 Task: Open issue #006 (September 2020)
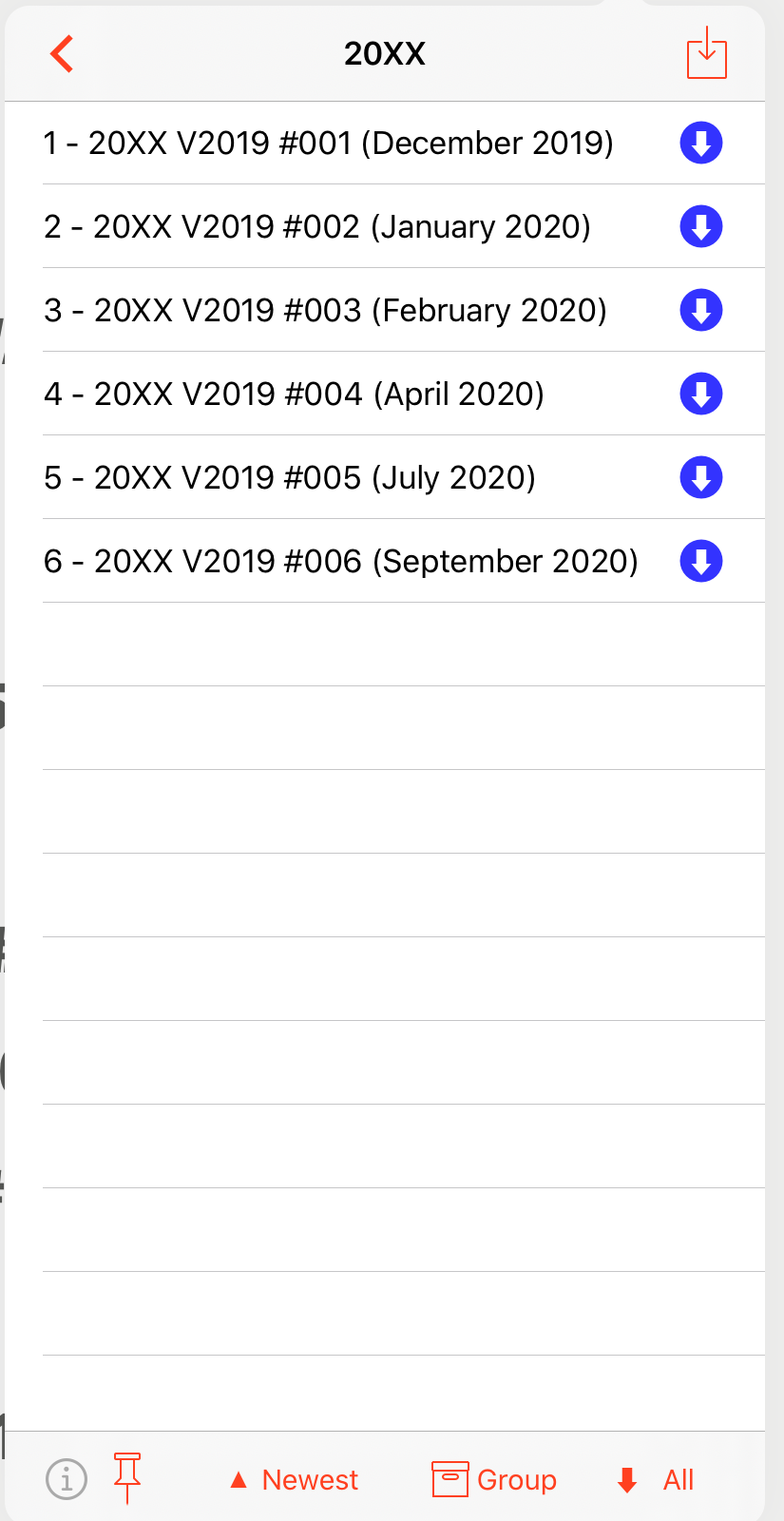click(x=340, y=562)
